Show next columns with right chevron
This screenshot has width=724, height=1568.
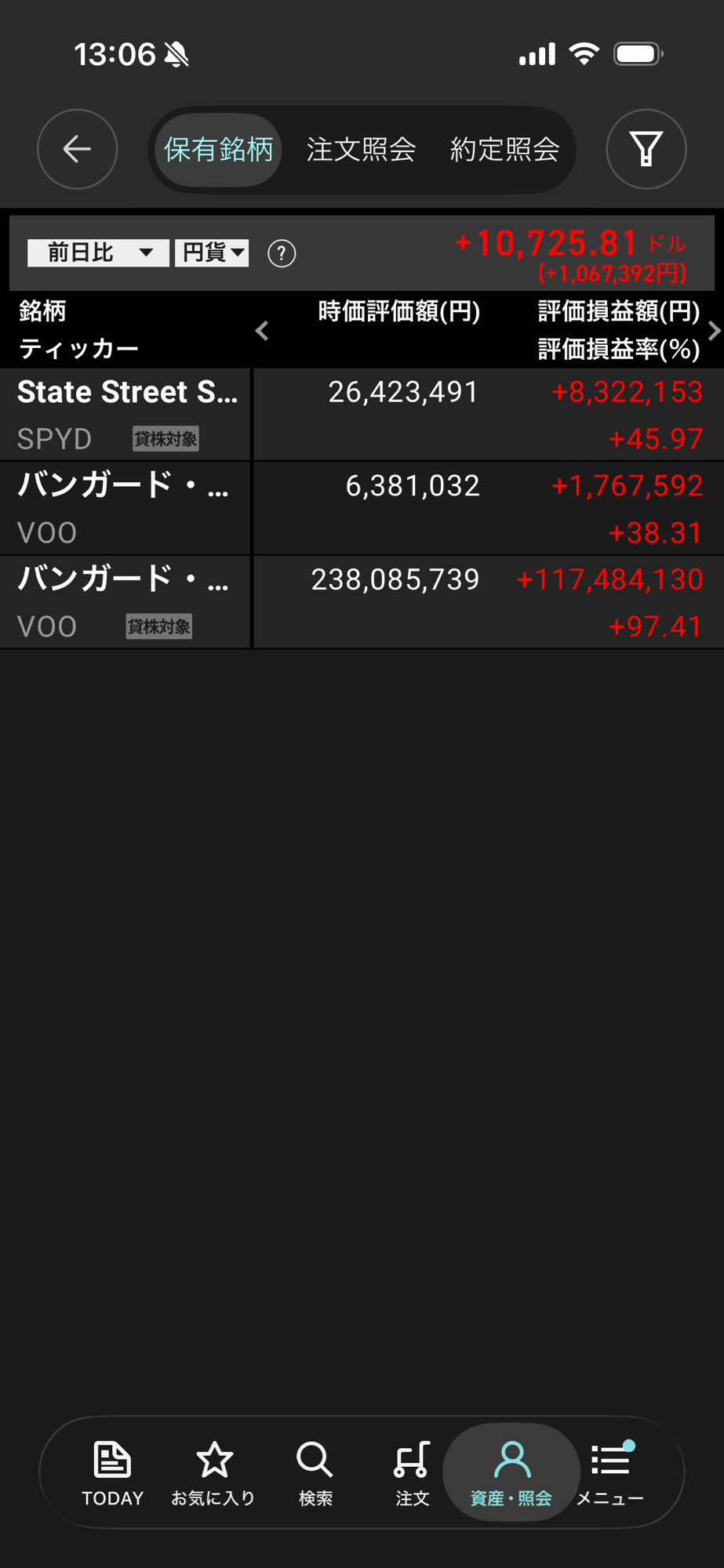click(x=713, y=331)
